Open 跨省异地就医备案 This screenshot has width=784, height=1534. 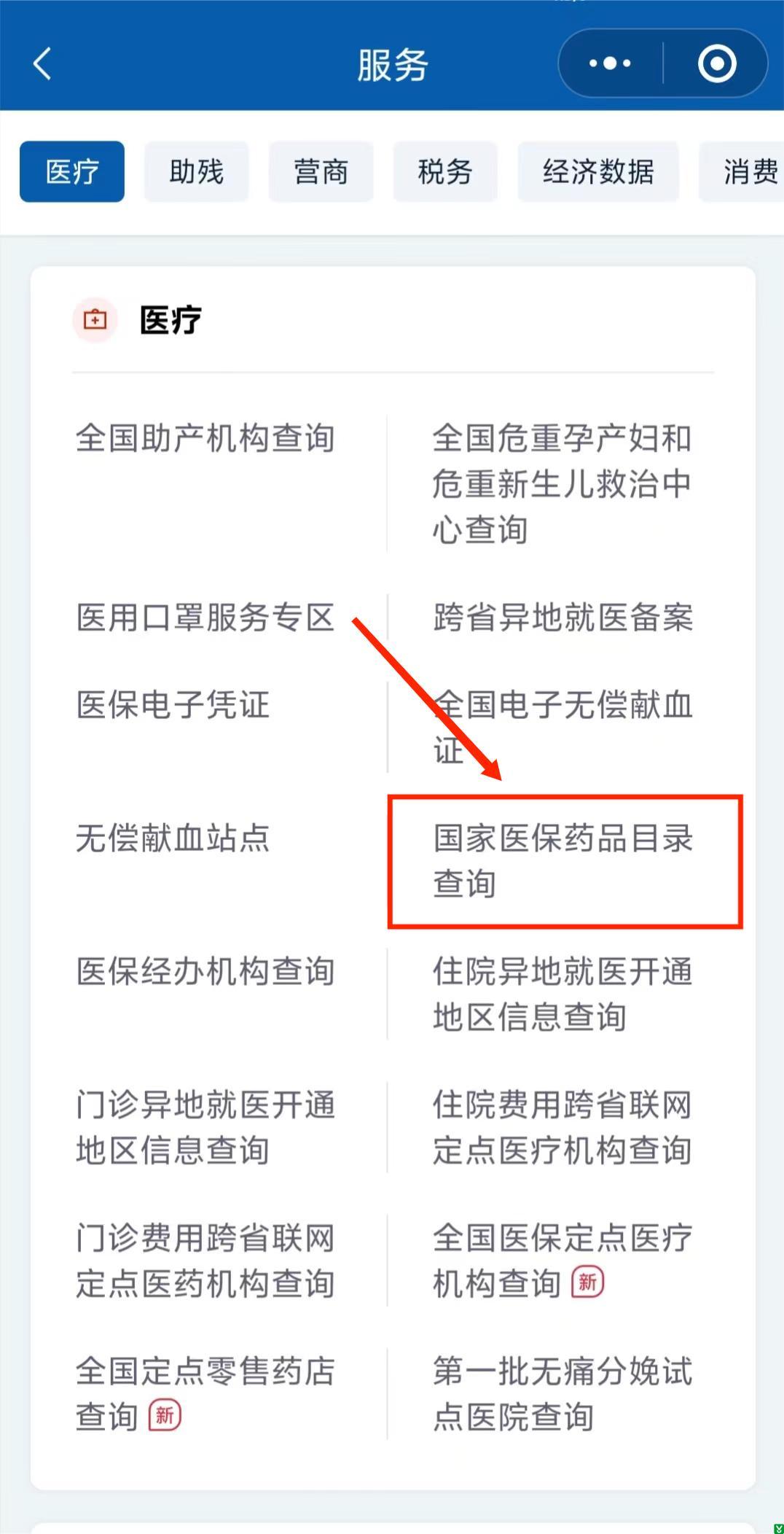pos(562,618)
